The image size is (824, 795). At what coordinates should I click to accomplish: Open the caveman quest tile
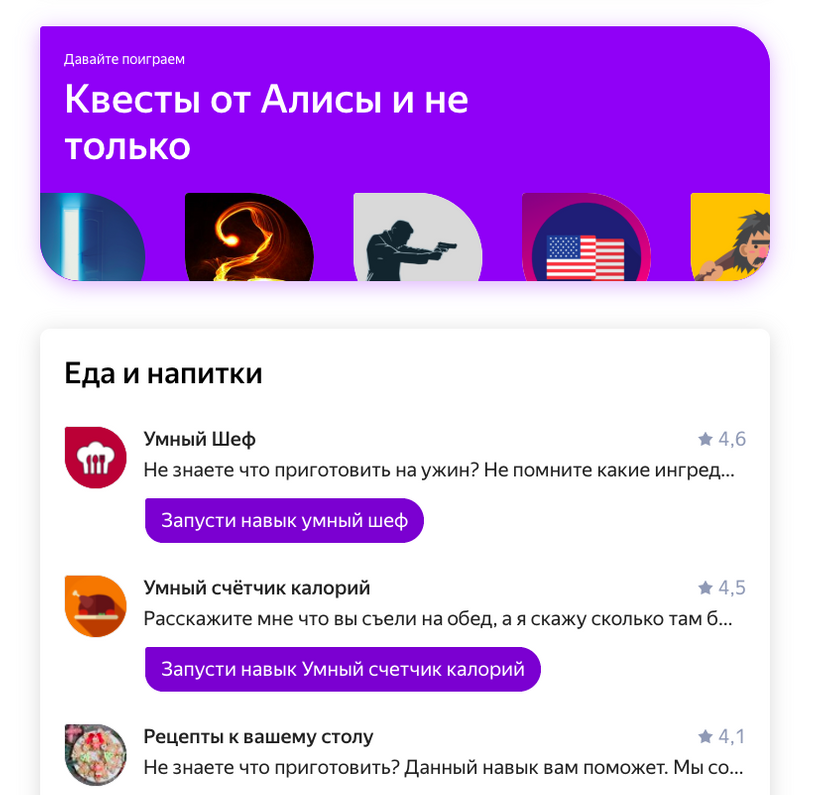pyautogui.click(x=732, y=238)
